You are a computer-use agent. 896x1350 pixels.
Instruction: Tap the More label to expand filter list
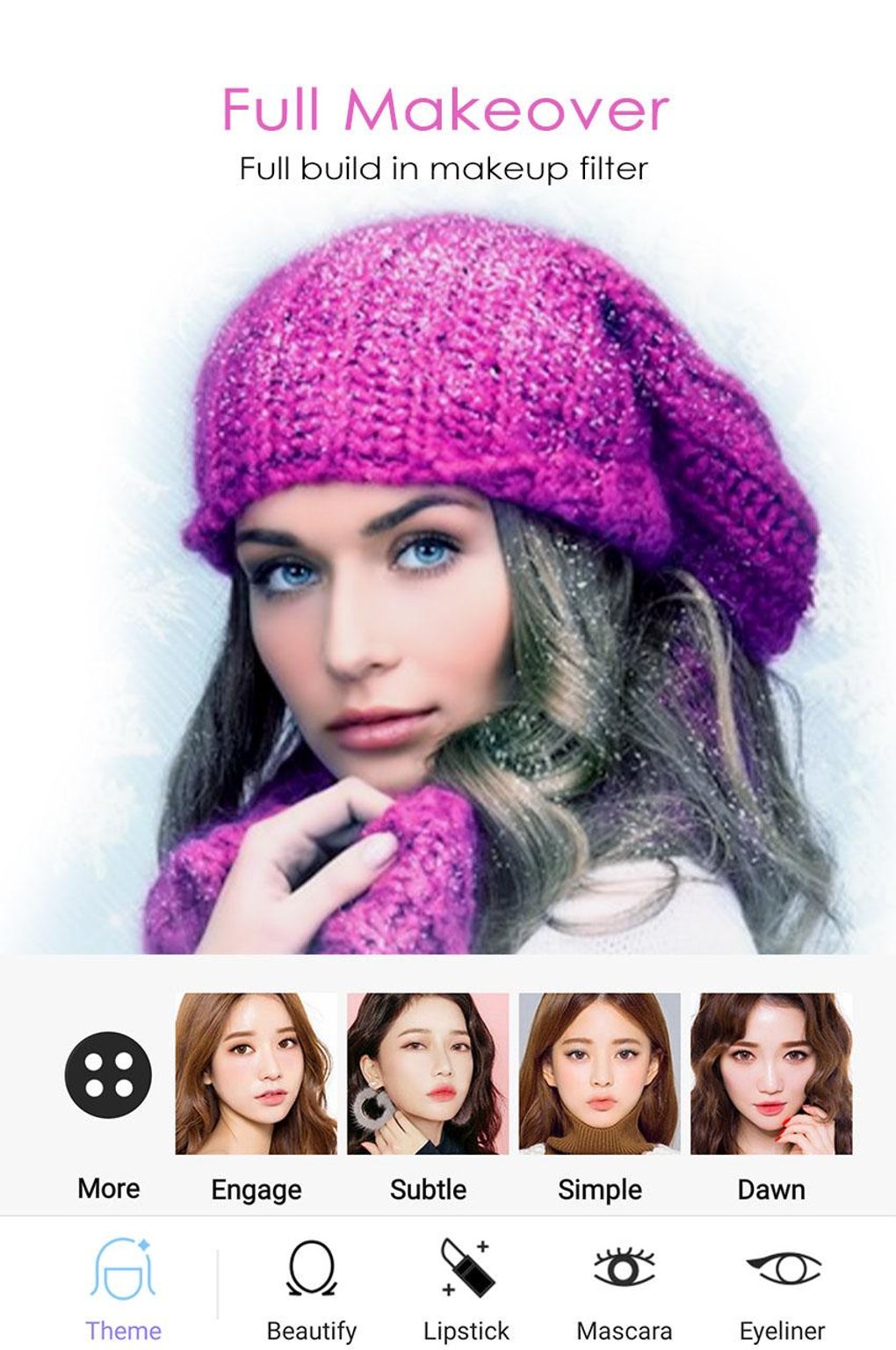coord(108,1188)
